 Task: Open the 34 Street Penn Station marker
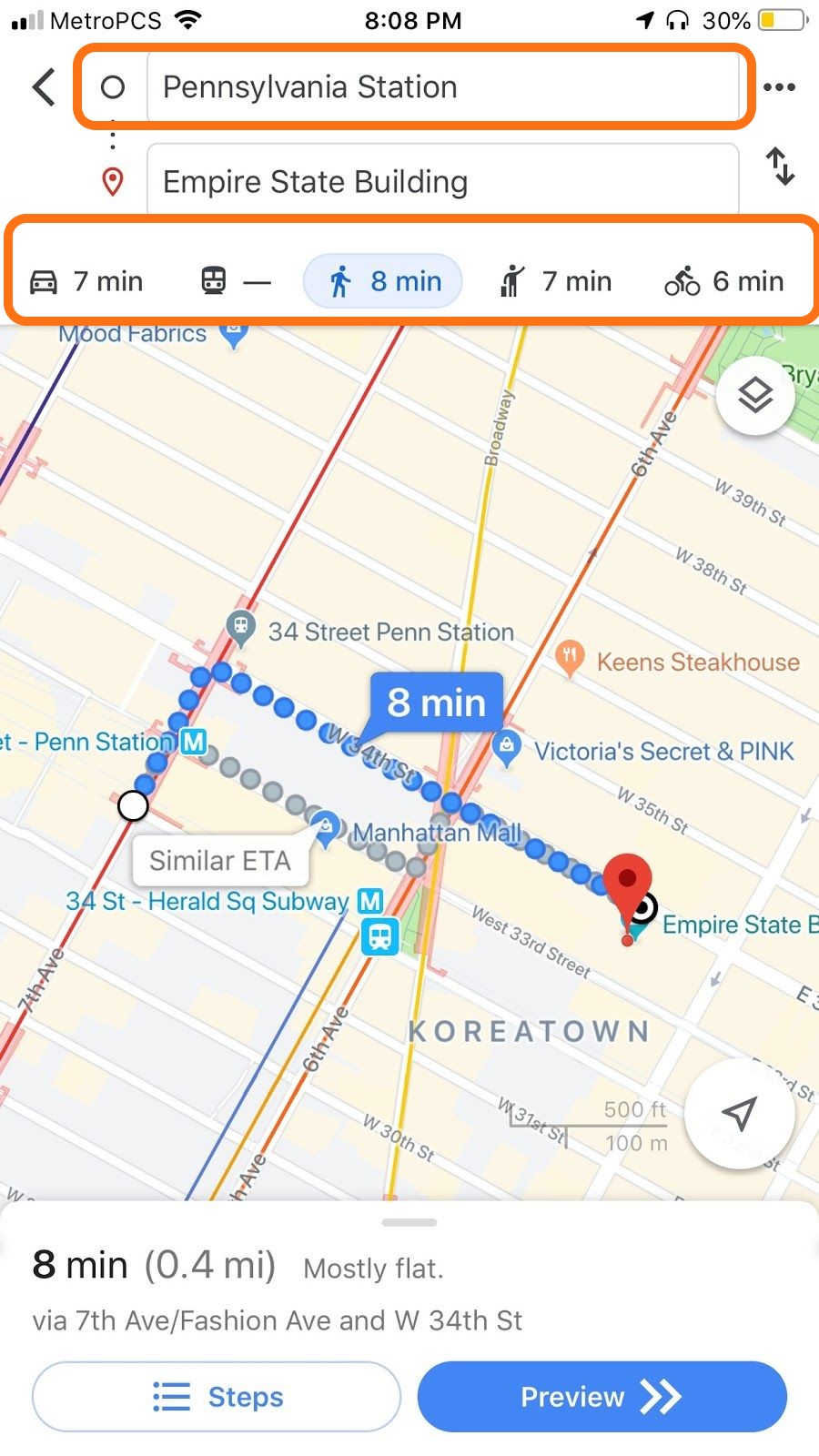(x=240, y=629)
